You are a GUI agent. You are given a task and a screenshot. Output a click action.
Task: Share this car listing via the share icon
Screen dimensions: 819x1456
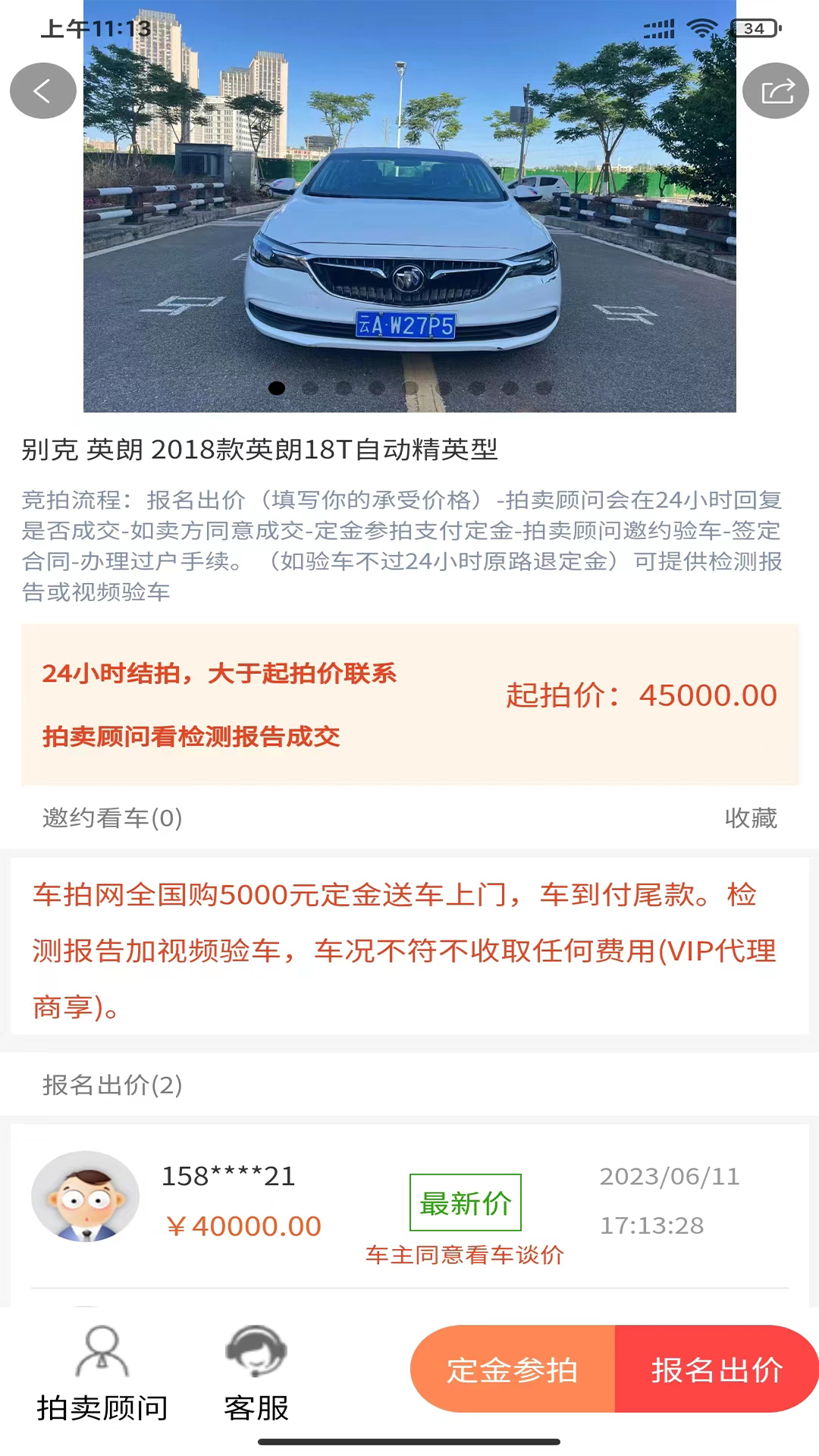pyautogui.click(x=775, y=90)
